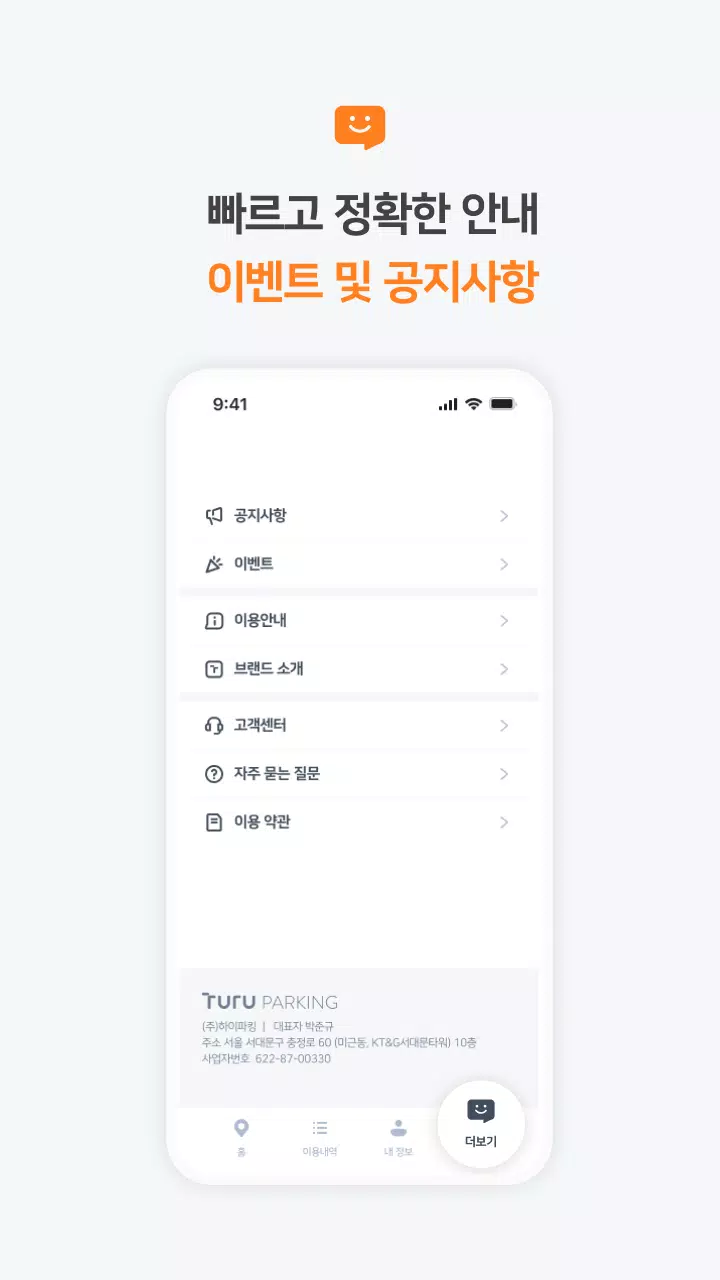The width and height of the screenshot is (720, 1280).
Task: Tap the document icon beside 이용 약관
Action: coord(212,821)
